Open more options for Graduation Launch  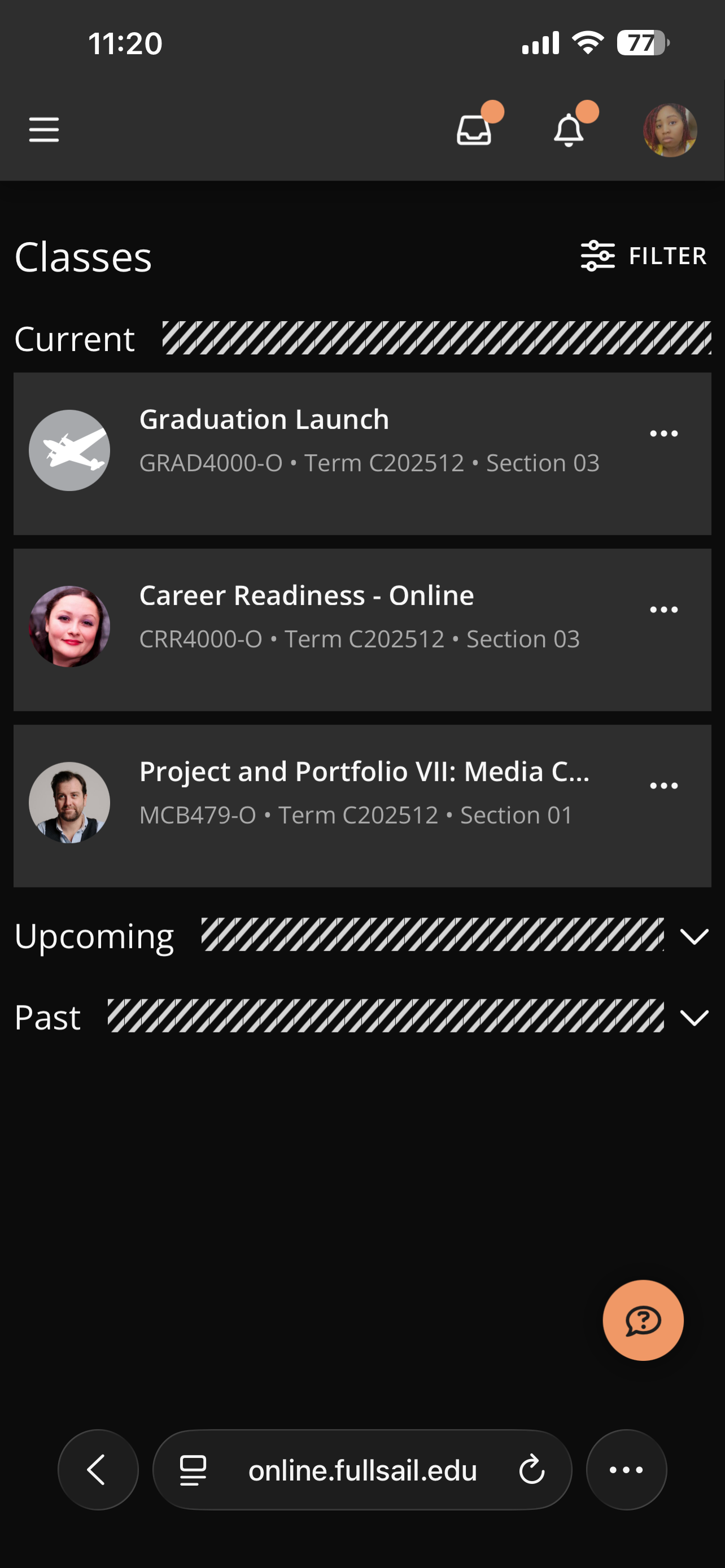click(663, 434)
